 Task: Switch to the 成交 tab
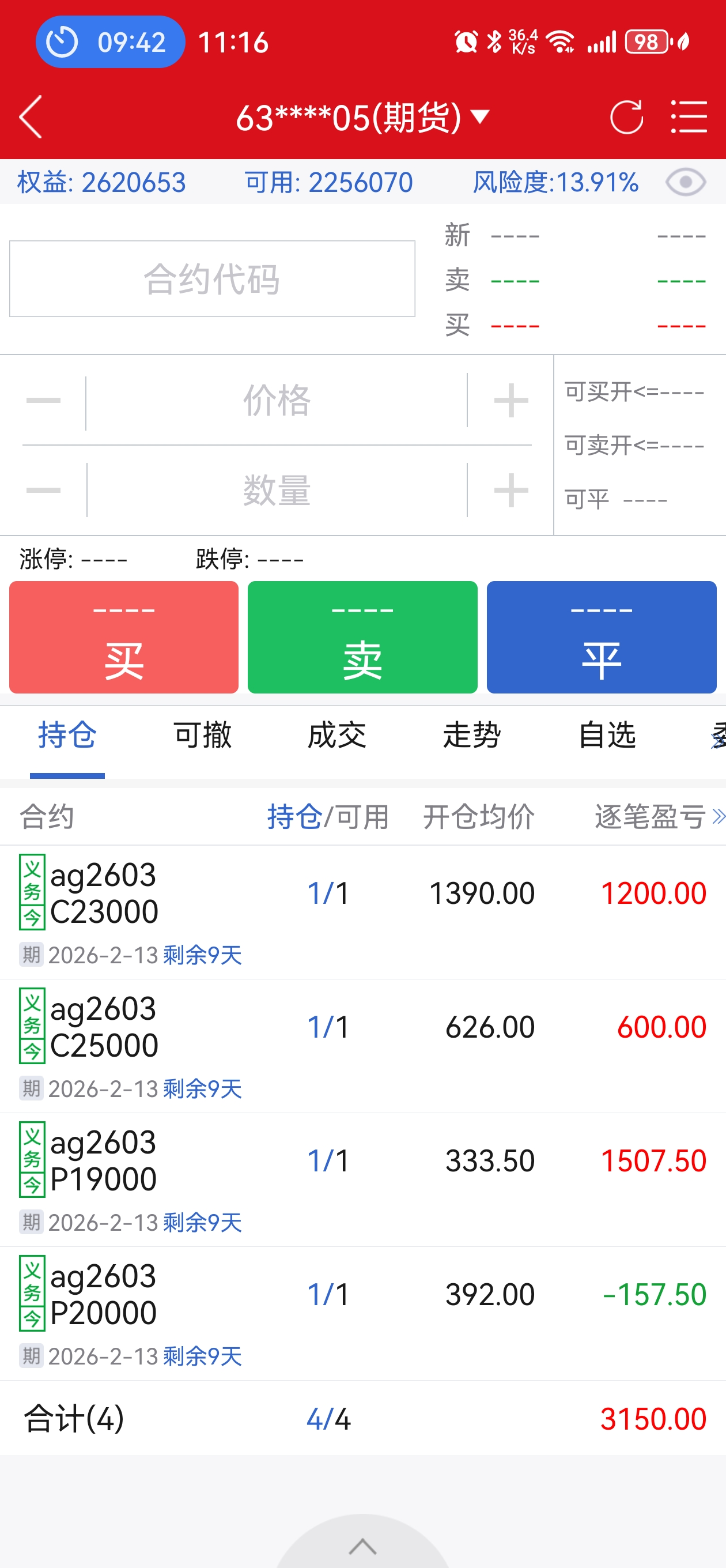pos(337,734)
